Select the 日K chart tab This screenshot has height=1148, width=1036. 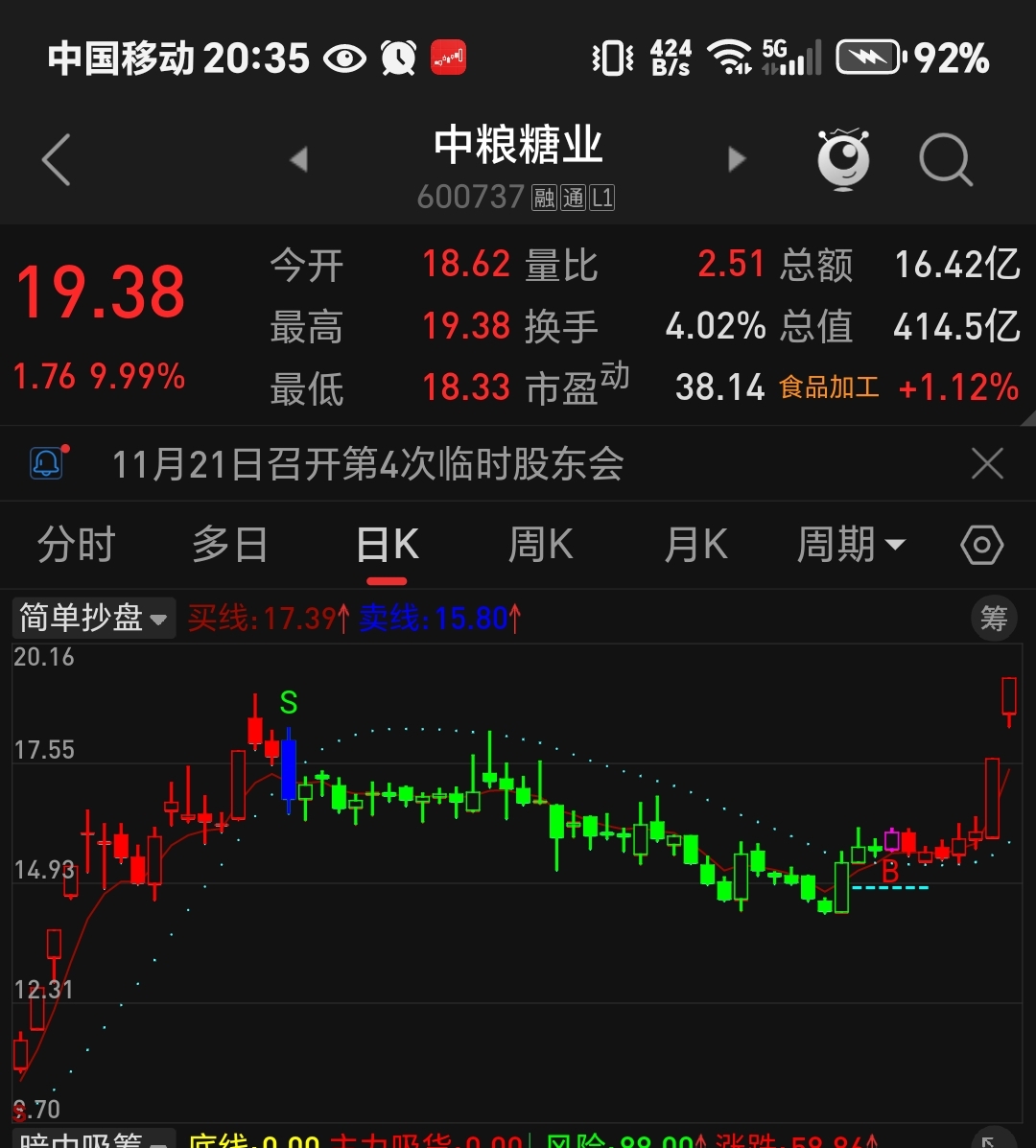click(387, 546)
